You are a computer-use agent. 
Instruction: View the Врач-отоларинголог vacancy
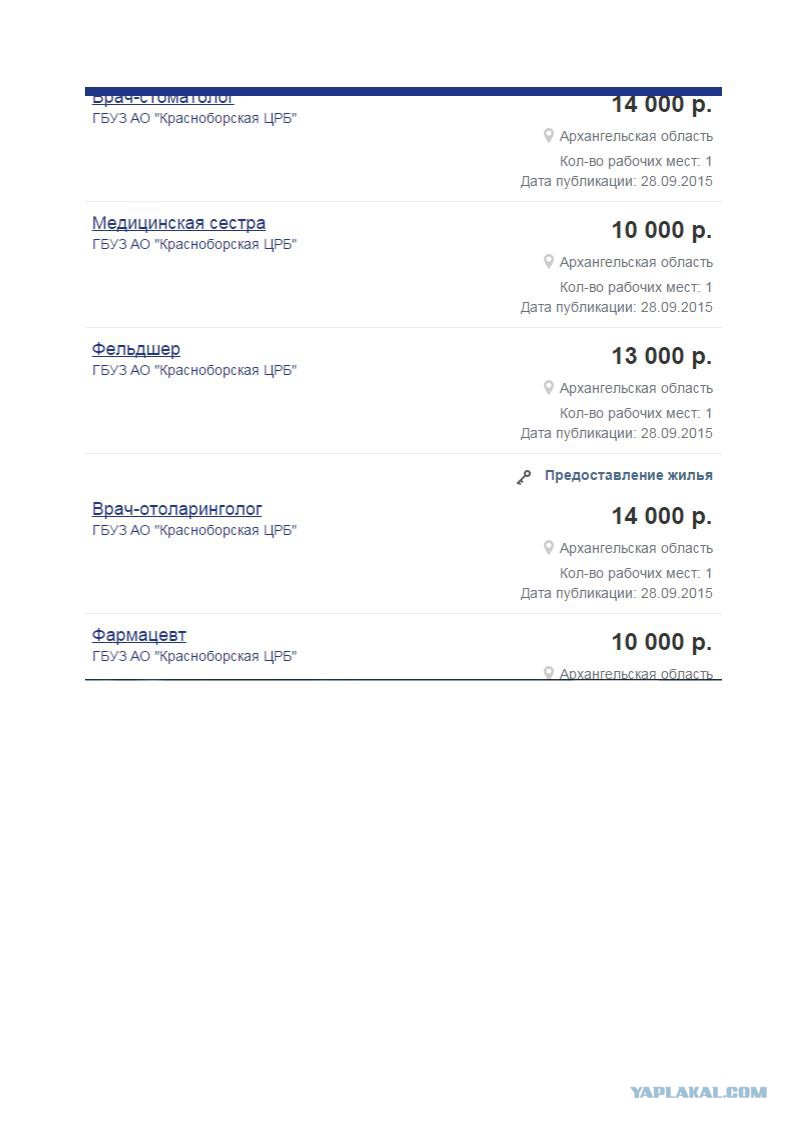[x=177, y=509]
